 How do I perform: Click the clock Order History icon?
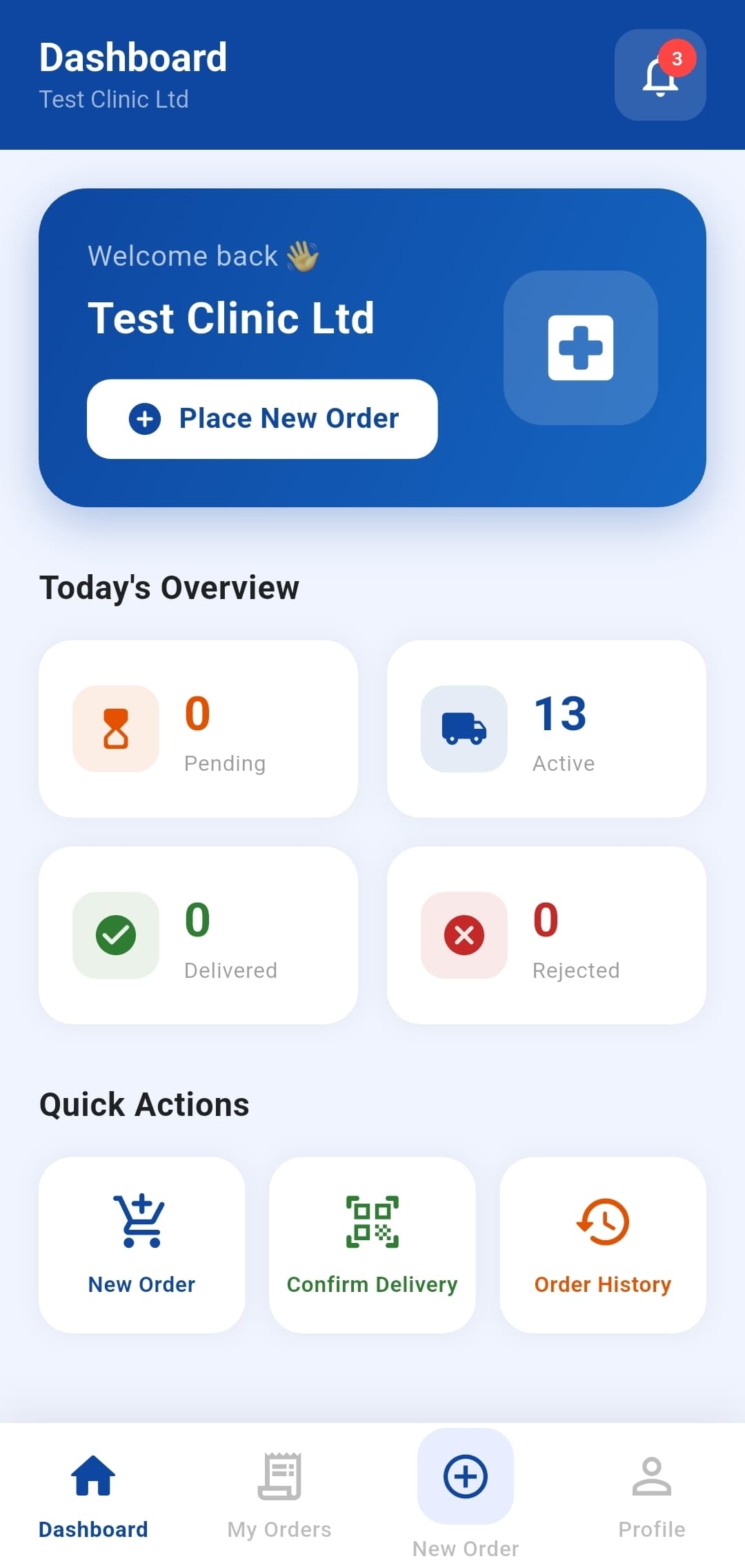click(x=602, y=1222)
